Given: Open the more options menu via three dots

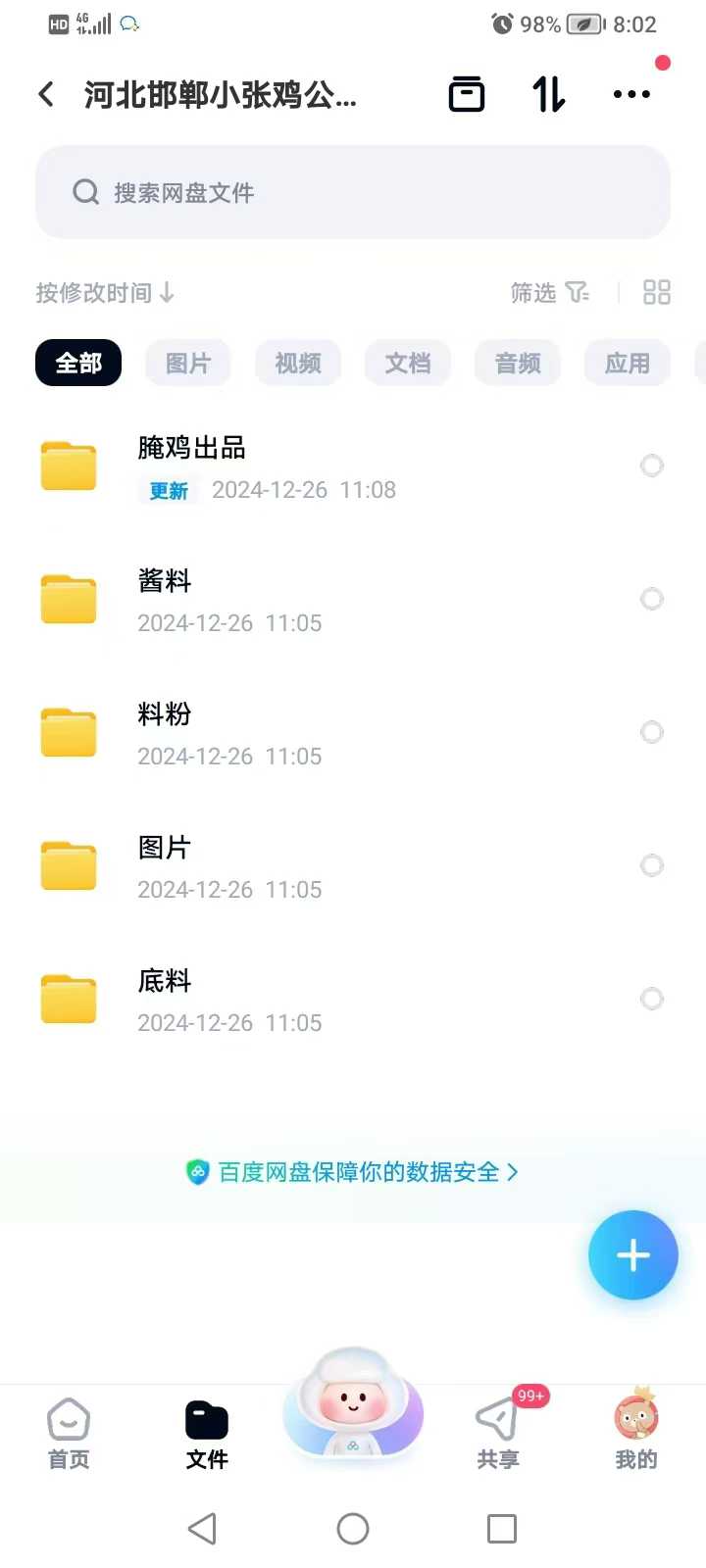Looking at the screenshot, I should coord(631,93).
